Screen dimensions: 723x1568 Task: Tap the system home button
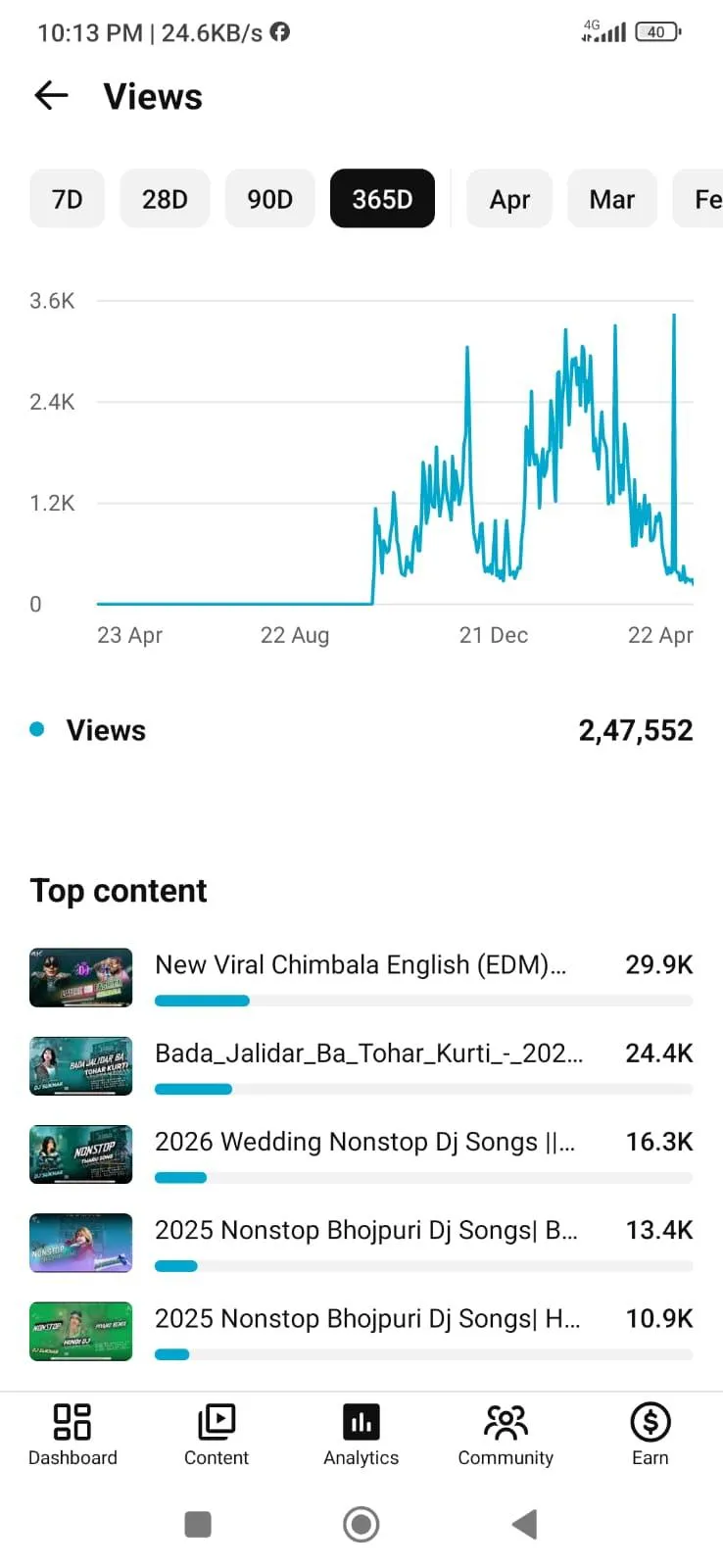(x=361, y=1524)
